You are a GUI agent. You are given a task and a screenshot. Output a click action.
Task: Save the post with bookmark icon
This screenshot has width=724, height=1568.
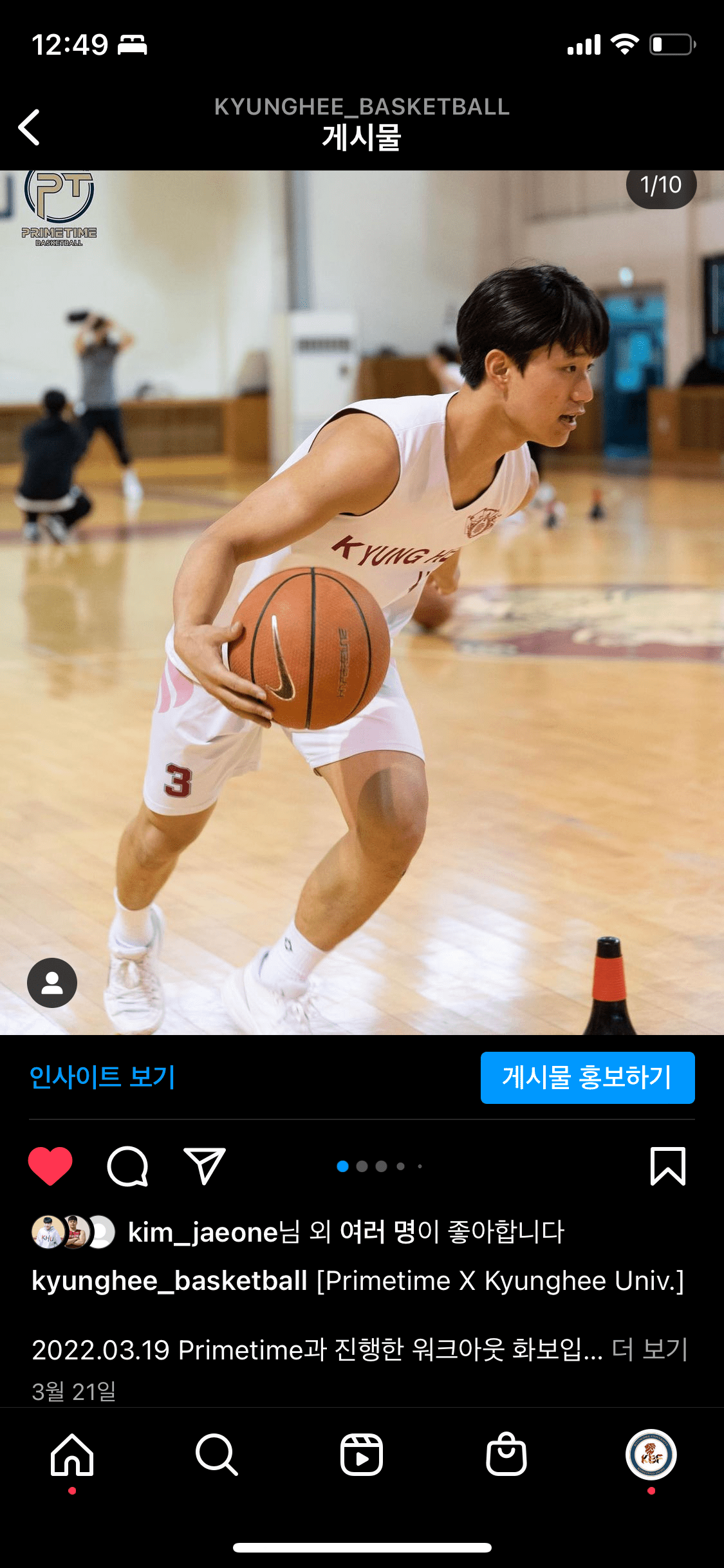(667, 1166)
